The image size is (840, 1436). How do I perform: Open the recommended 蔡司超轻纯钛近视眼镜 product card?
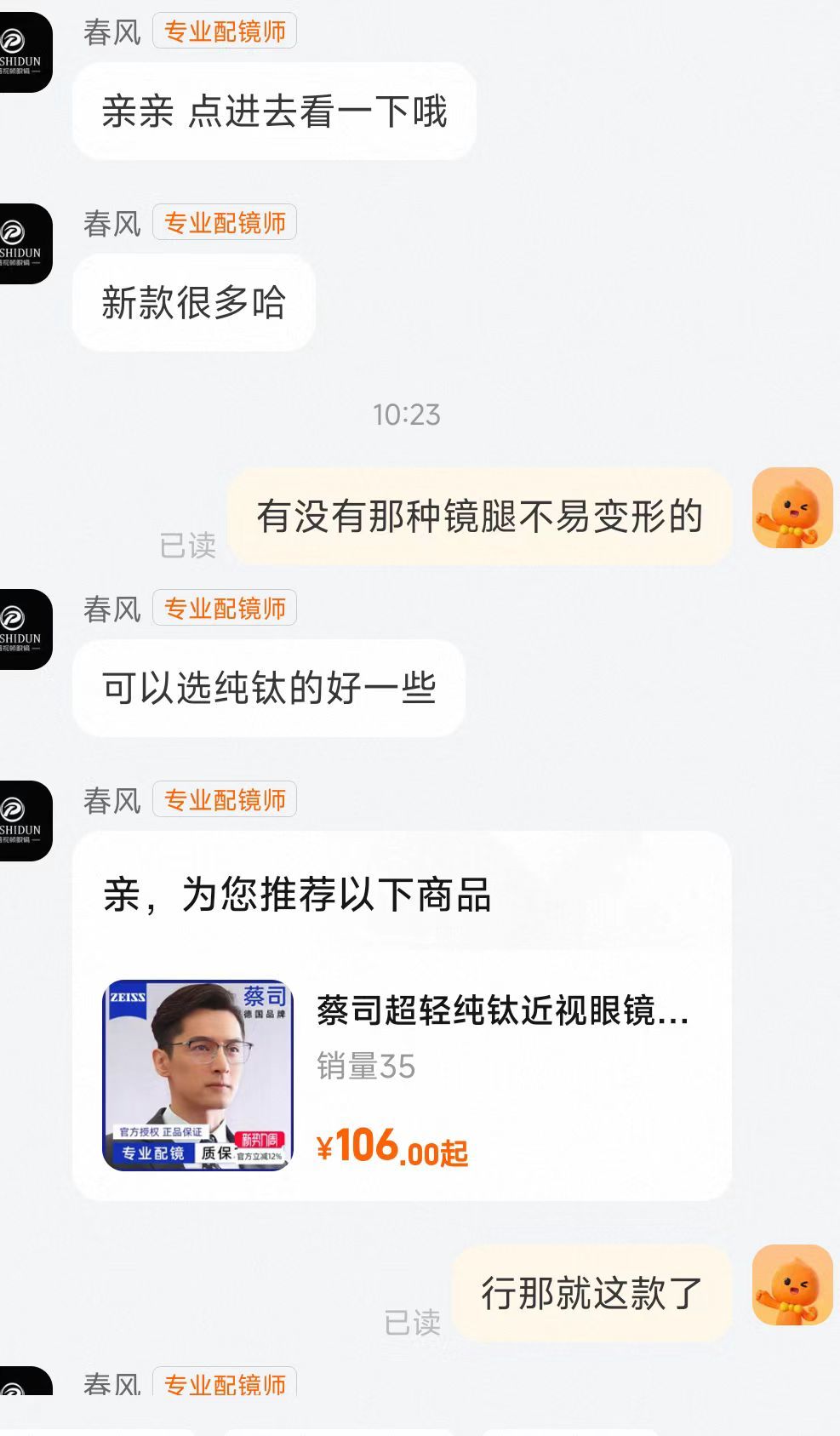(400, 1074)
